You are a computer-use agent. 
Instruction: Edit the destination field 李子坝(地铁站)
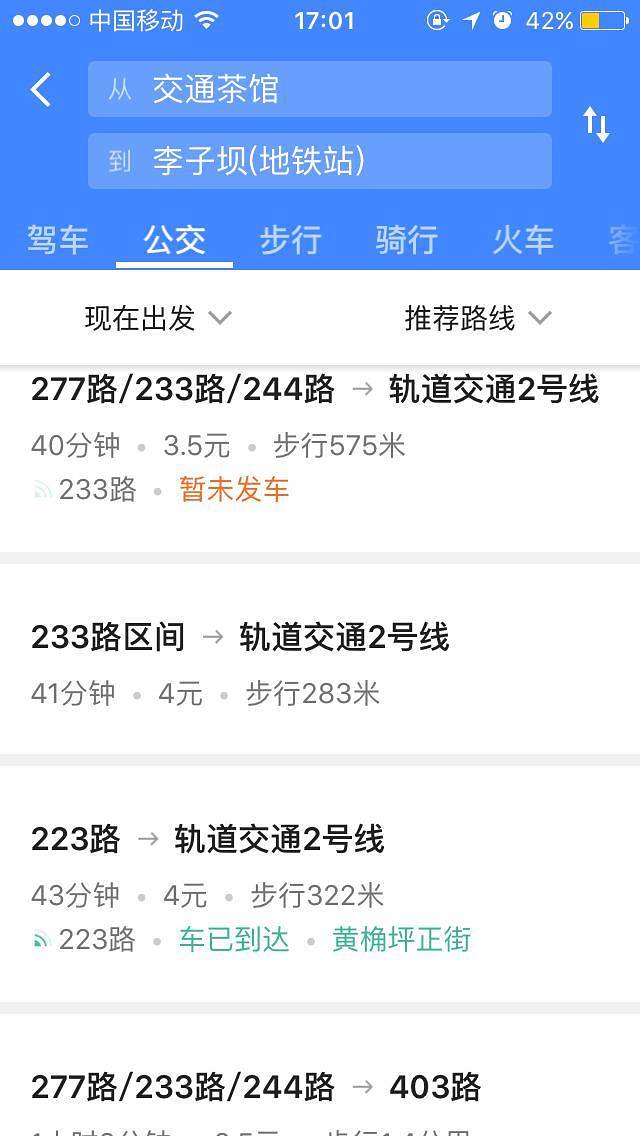pyautogui.click(x=320, y=161)
